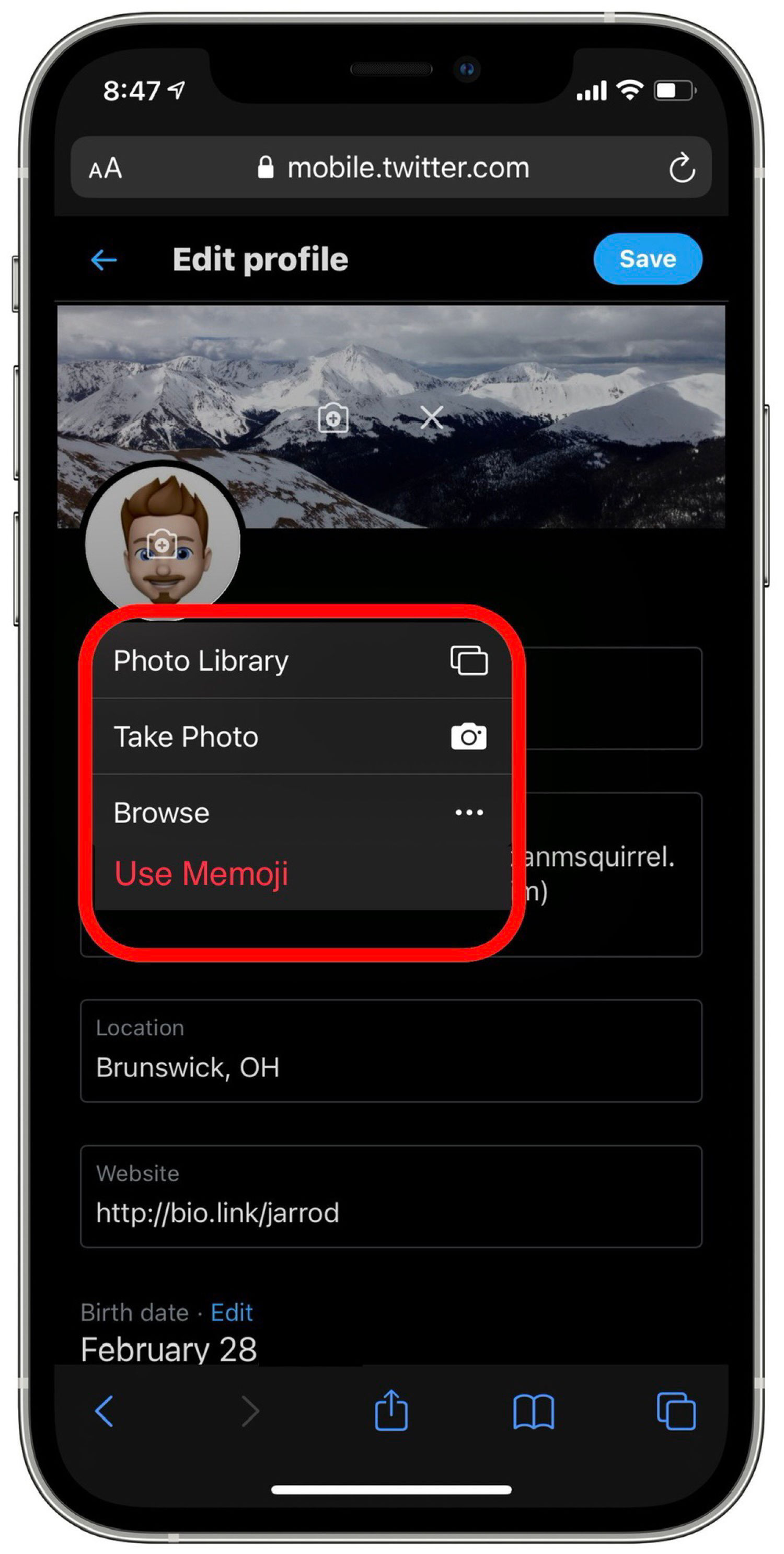Reload the page in Safari
The image size is (784, 1554).
tap(682, 167)
